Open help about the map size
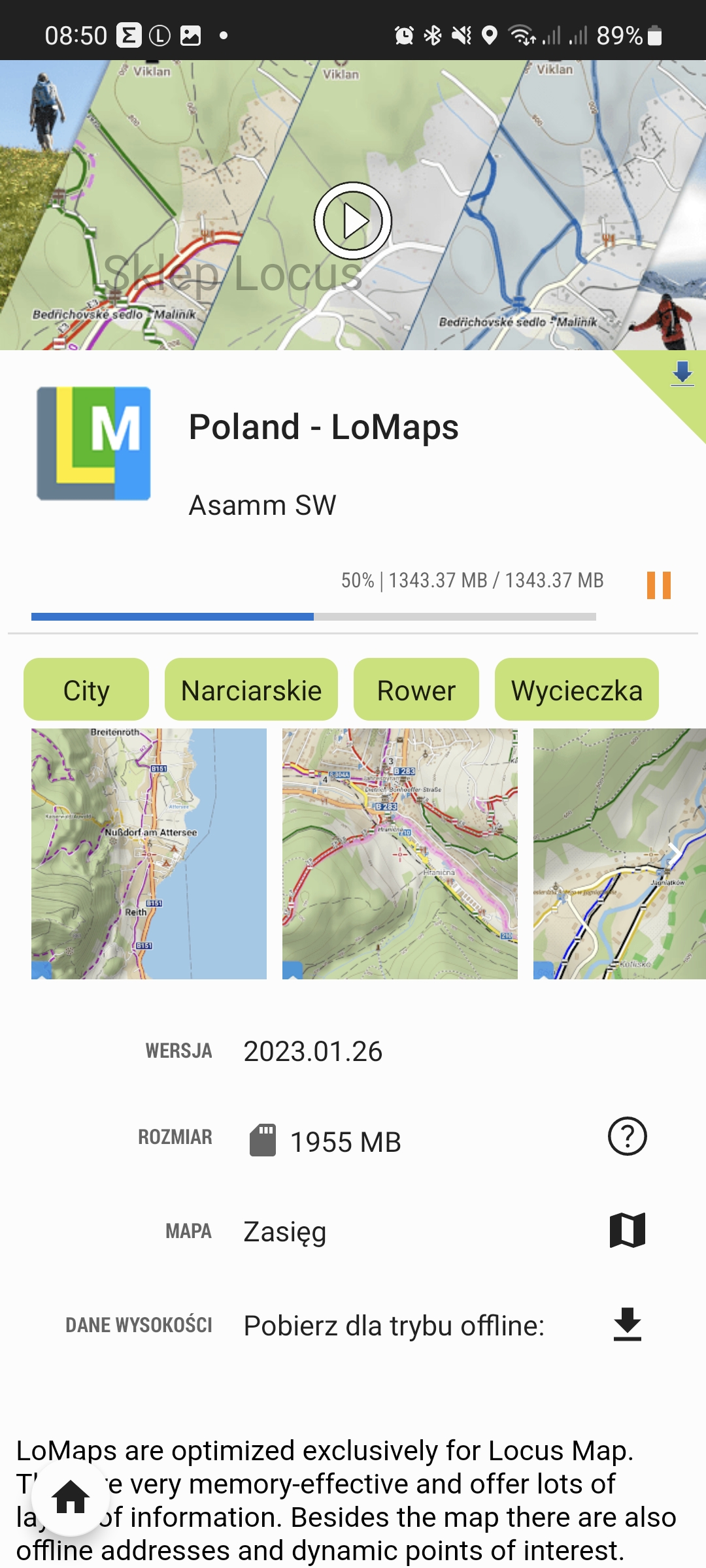Image resolution: width=706 pixels, height=1568 pixels. tap(627, 1137)
